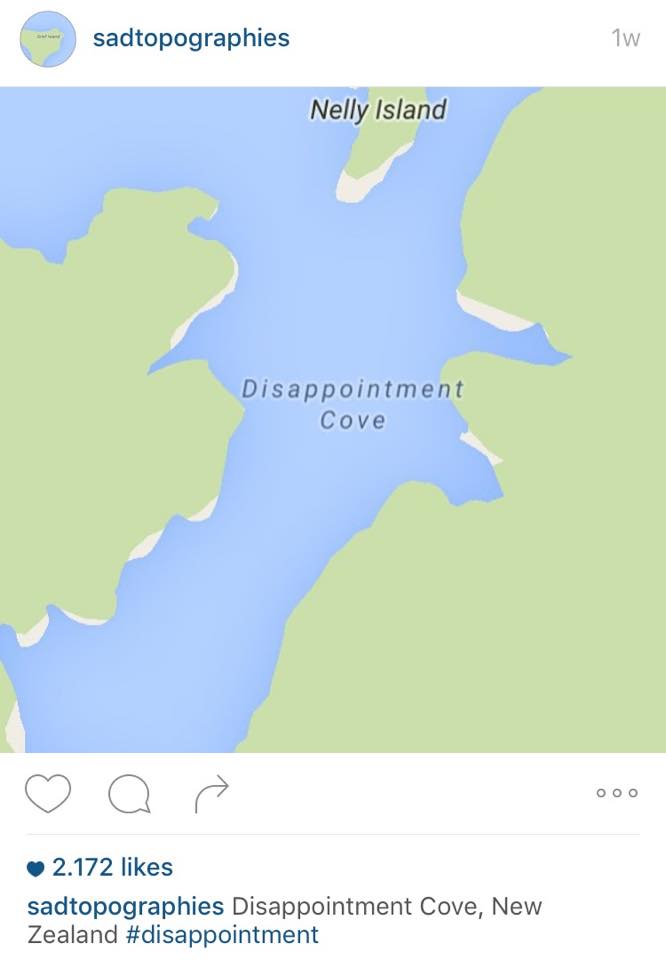
Task: Comment on the Disappointment Cove post
Action: pos(129,795)
